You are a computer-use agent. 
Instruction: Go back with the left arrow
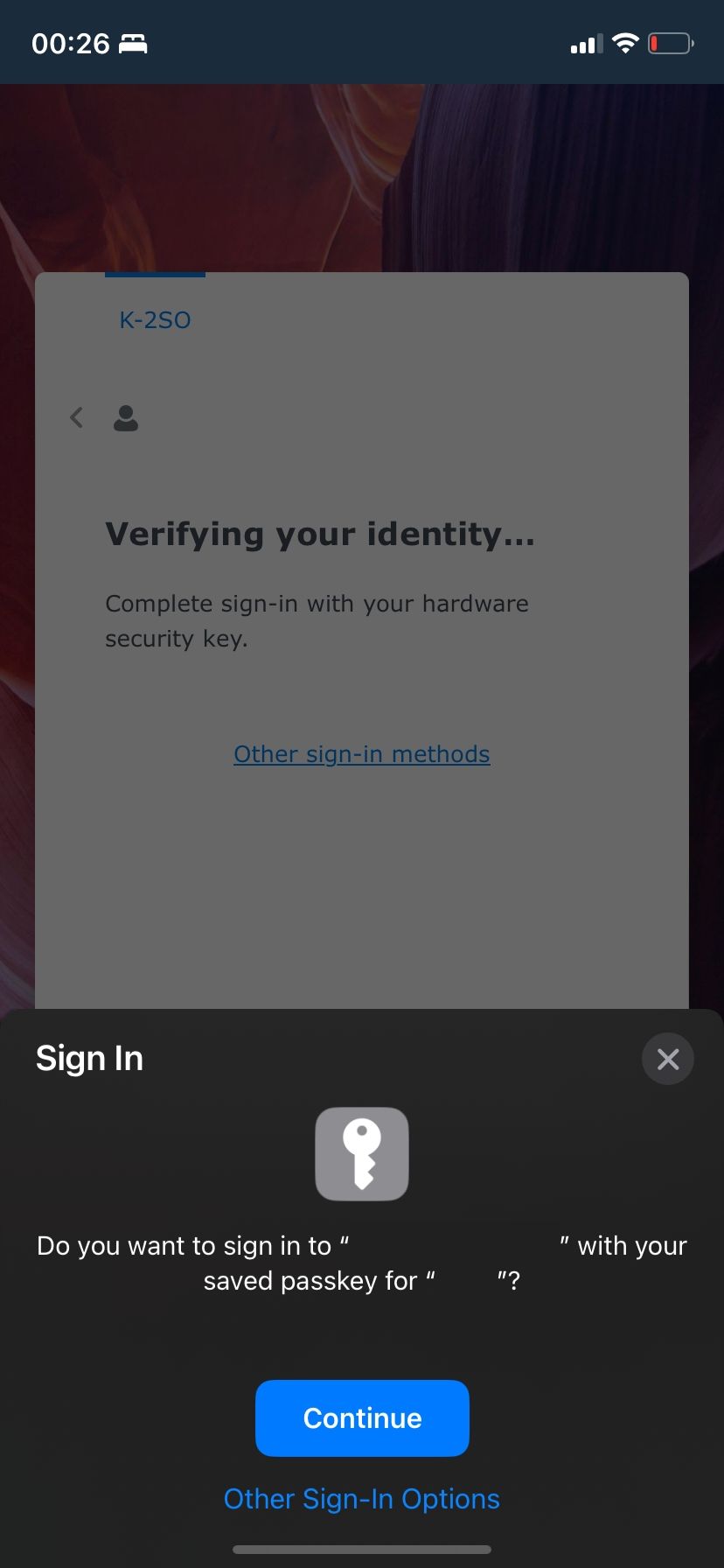tap(77, 417)
